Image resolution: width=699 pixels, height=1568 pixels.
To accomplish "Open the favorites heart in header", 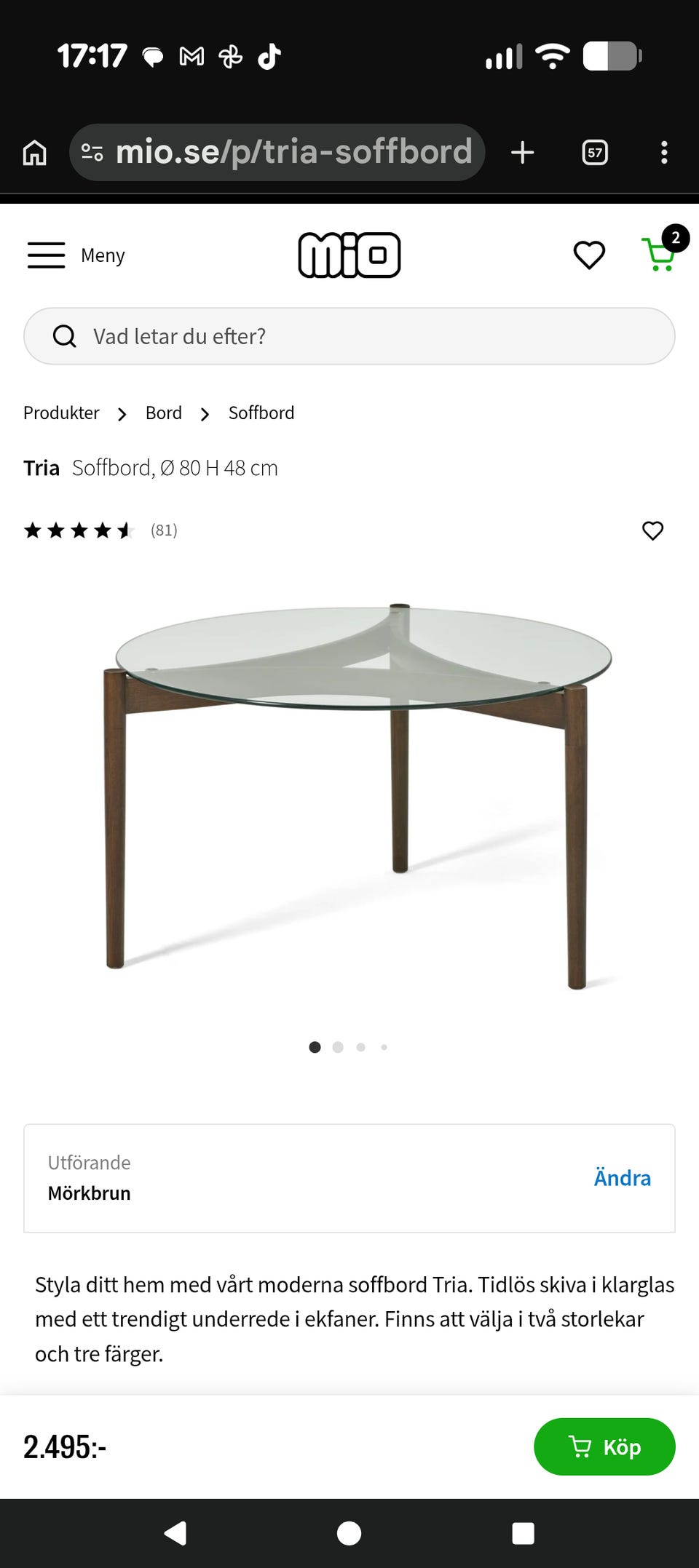I will coord(589,255).
